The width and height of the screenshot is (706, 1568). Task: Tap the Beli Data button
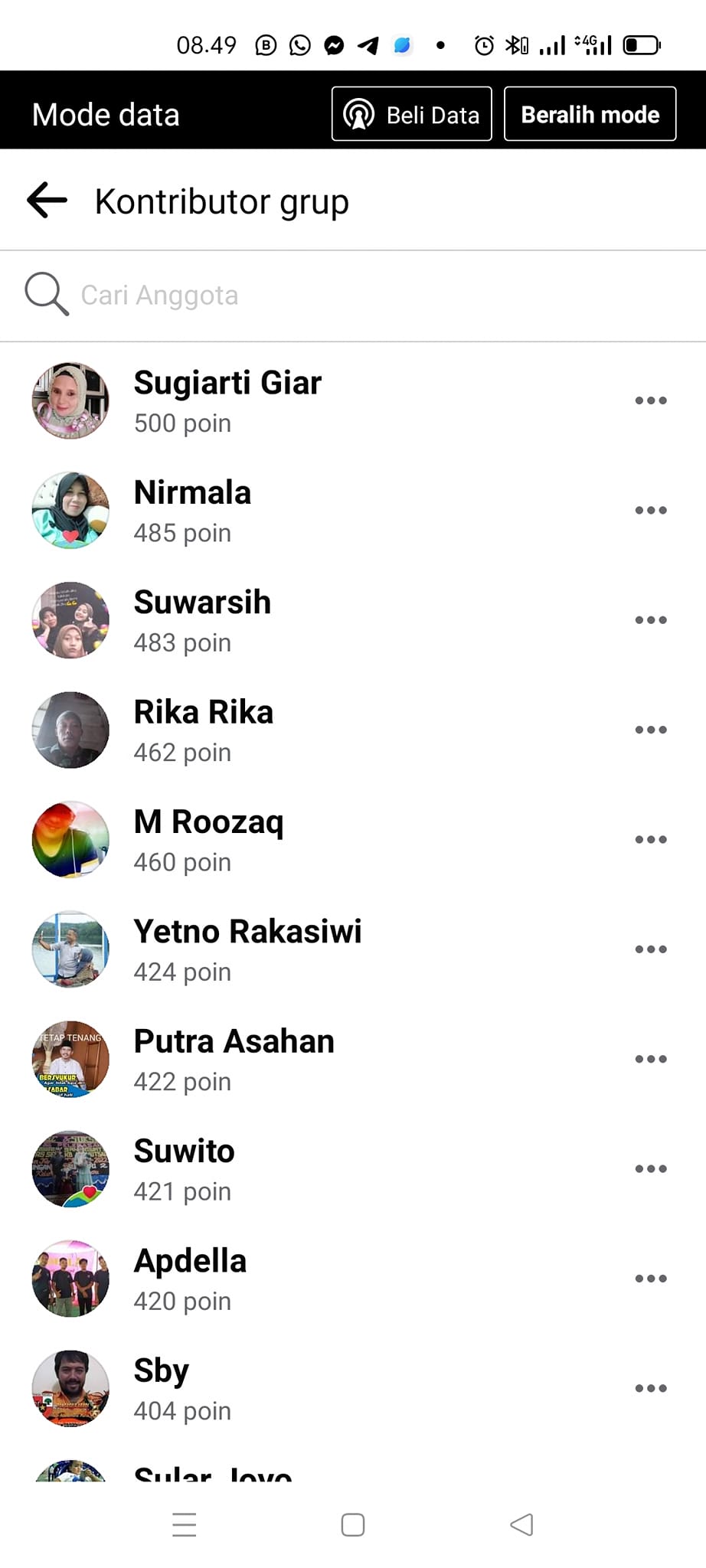[x=411, y=115]
